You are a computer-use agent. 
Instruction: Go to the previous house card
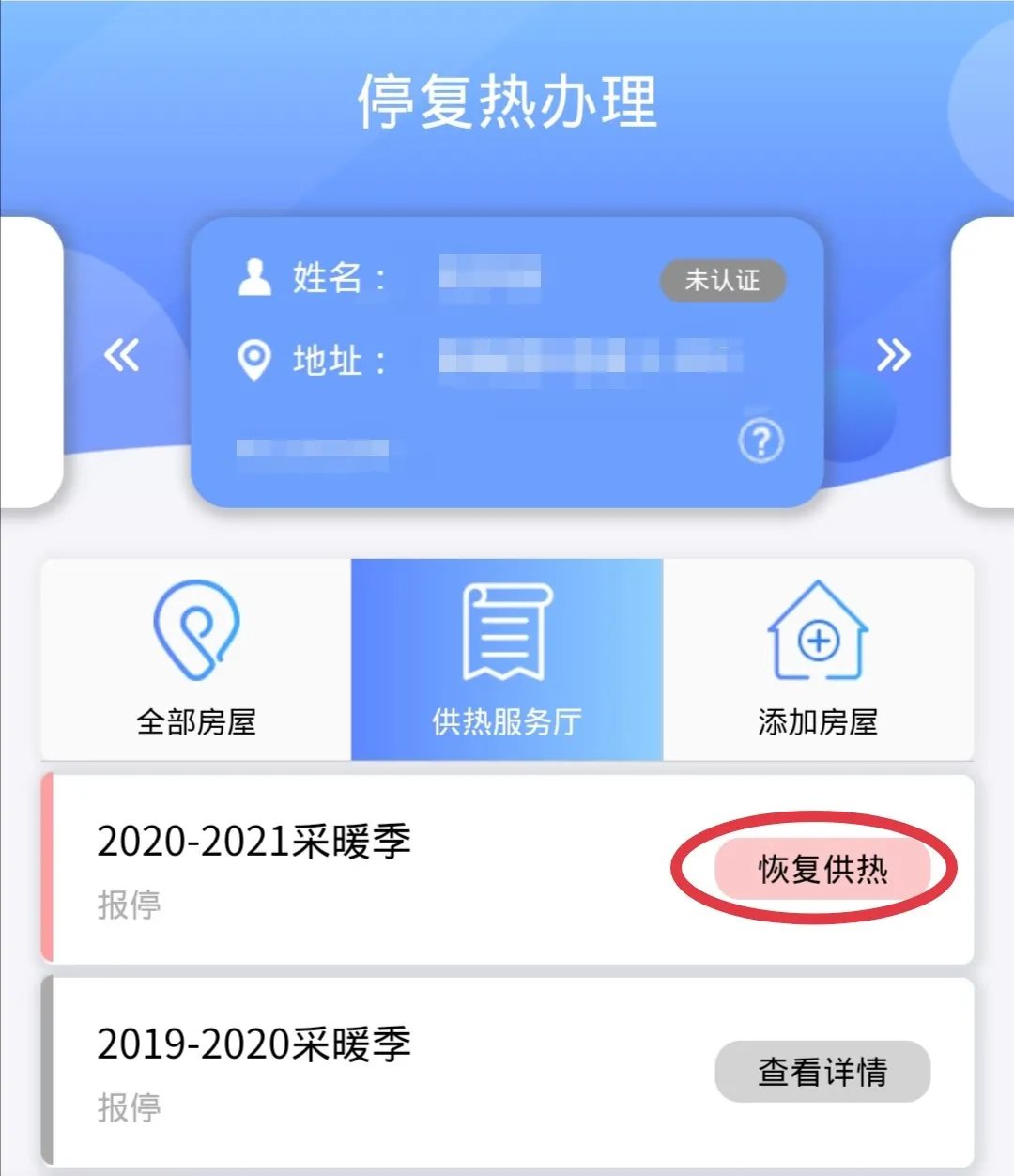122,355
